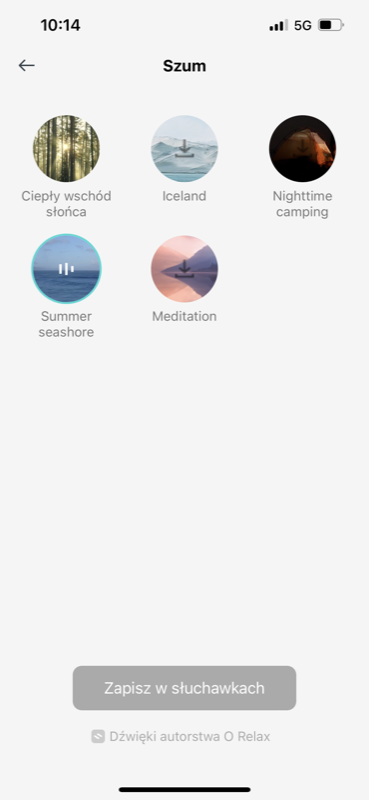Select the Ciepły wschód słońca sound

pyautogui.click(x=66, y=148)
